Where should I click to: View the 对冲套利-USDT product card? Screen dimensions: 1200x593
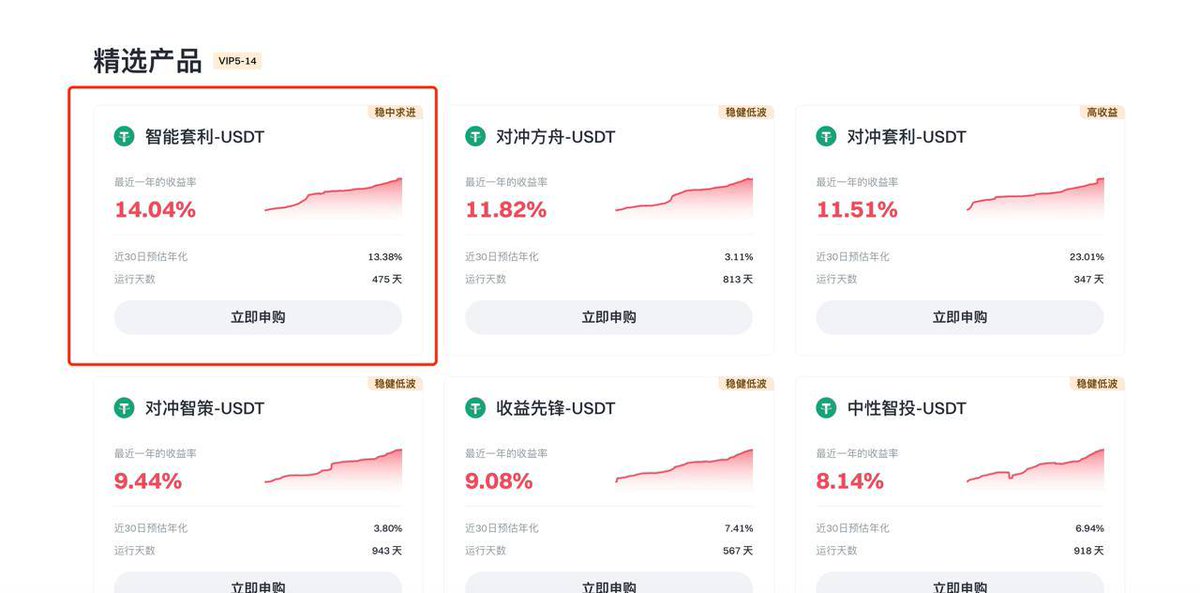(x=907, y=137)
